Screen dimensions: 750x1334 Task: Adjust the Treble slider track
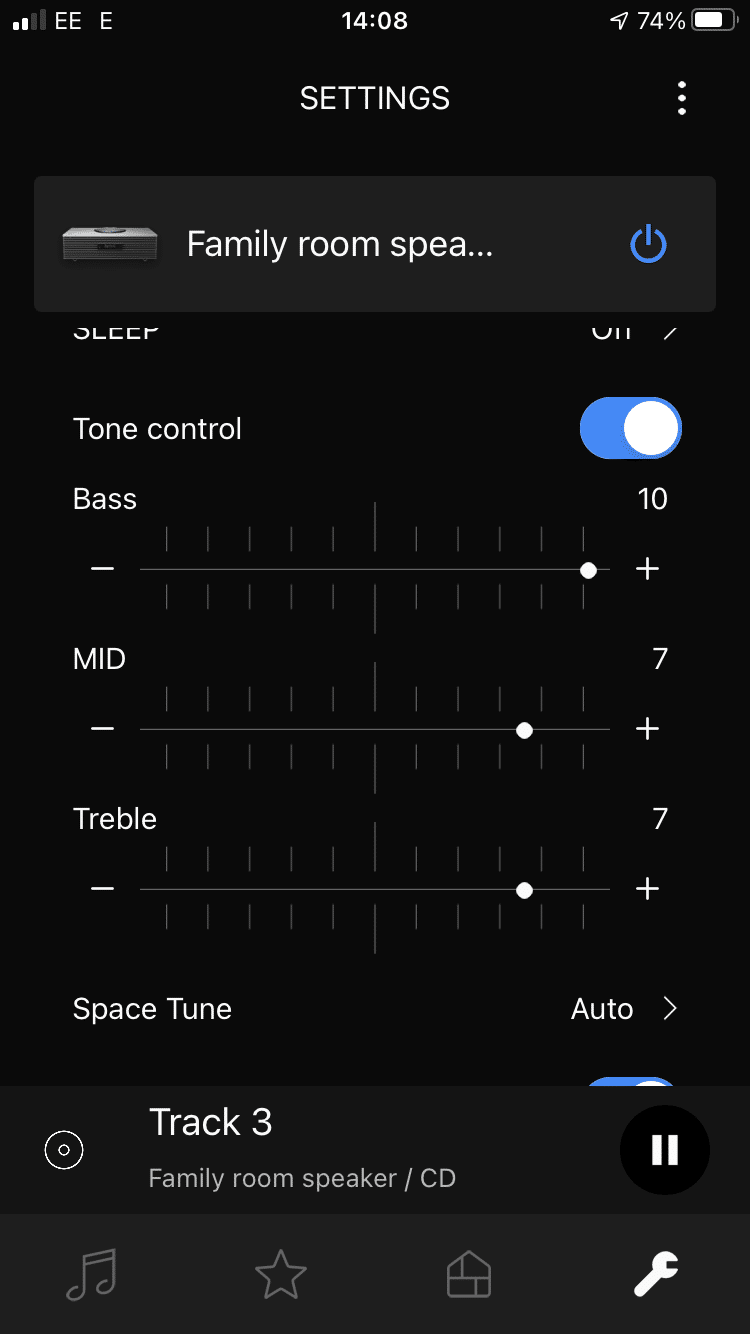[375, 889]
